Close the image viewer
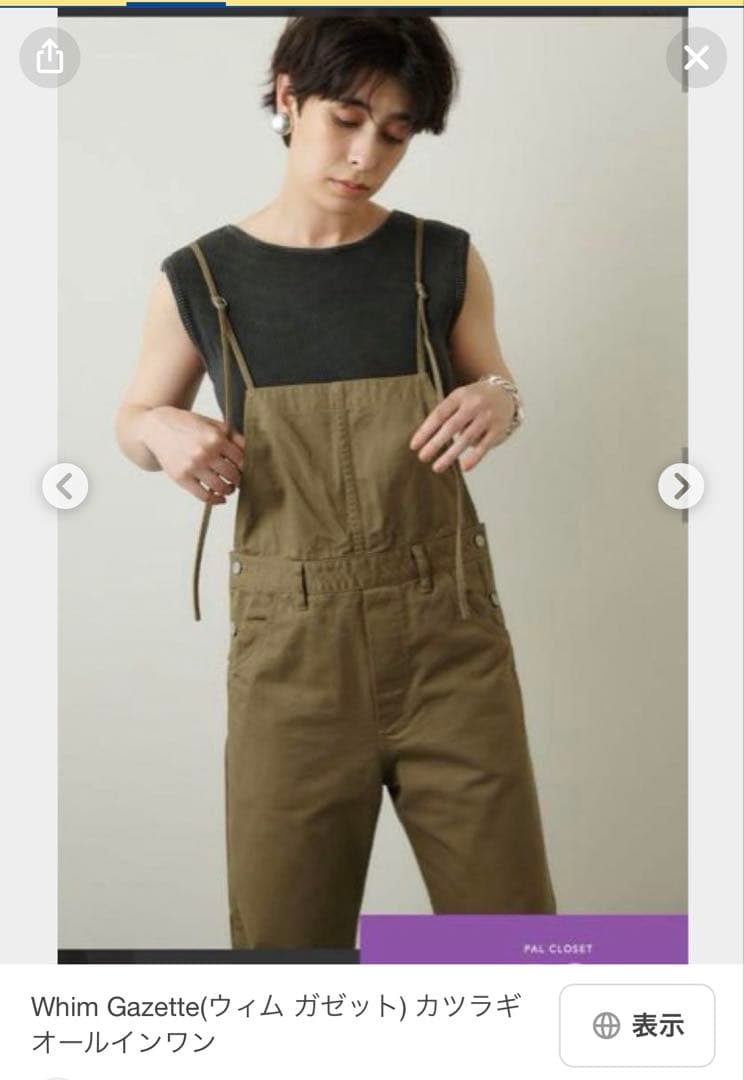This screenshot has width=744, height=1080. [x=695, y=58]
